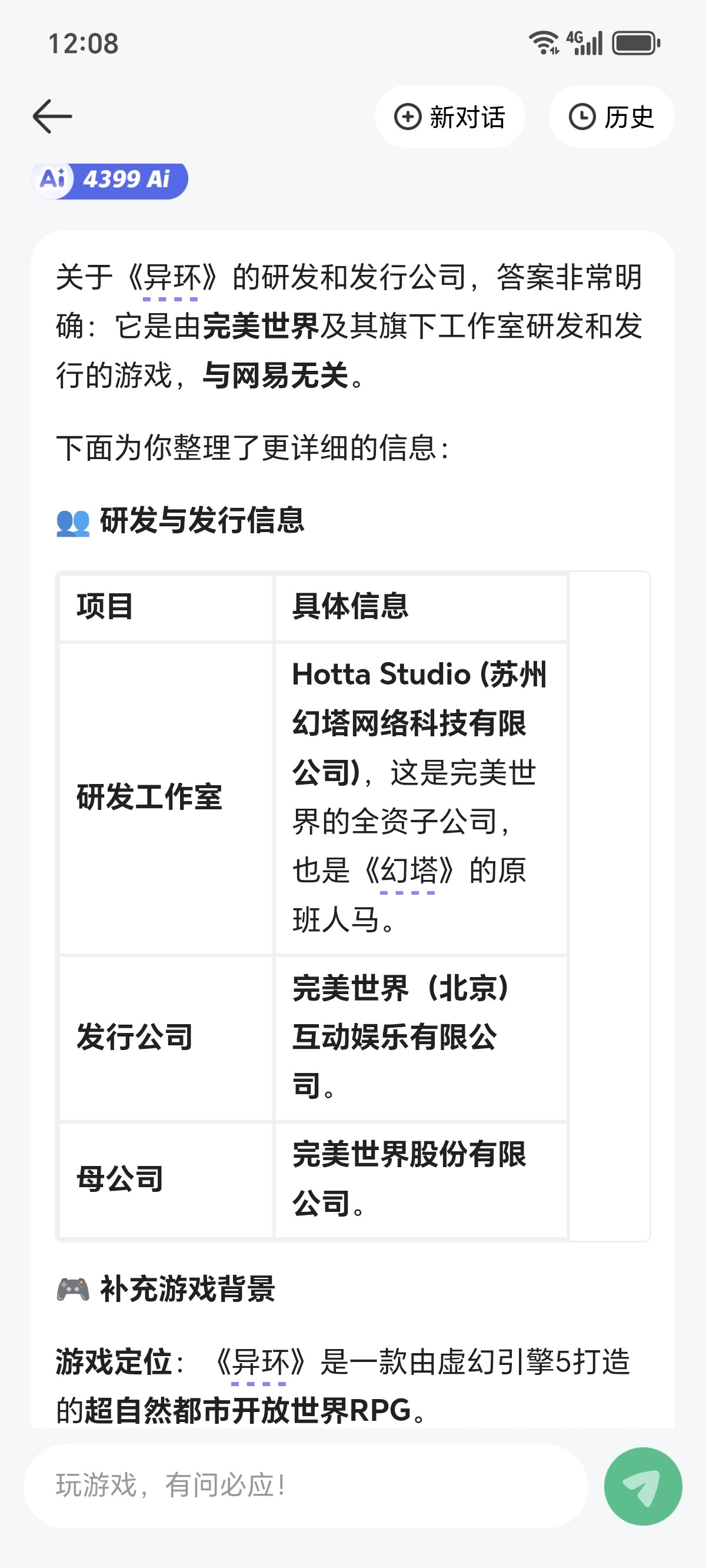Focus the 玩游戏，有问必应 message input
The width and height of the screenshot is (706, 1568).
[305, 1486]
